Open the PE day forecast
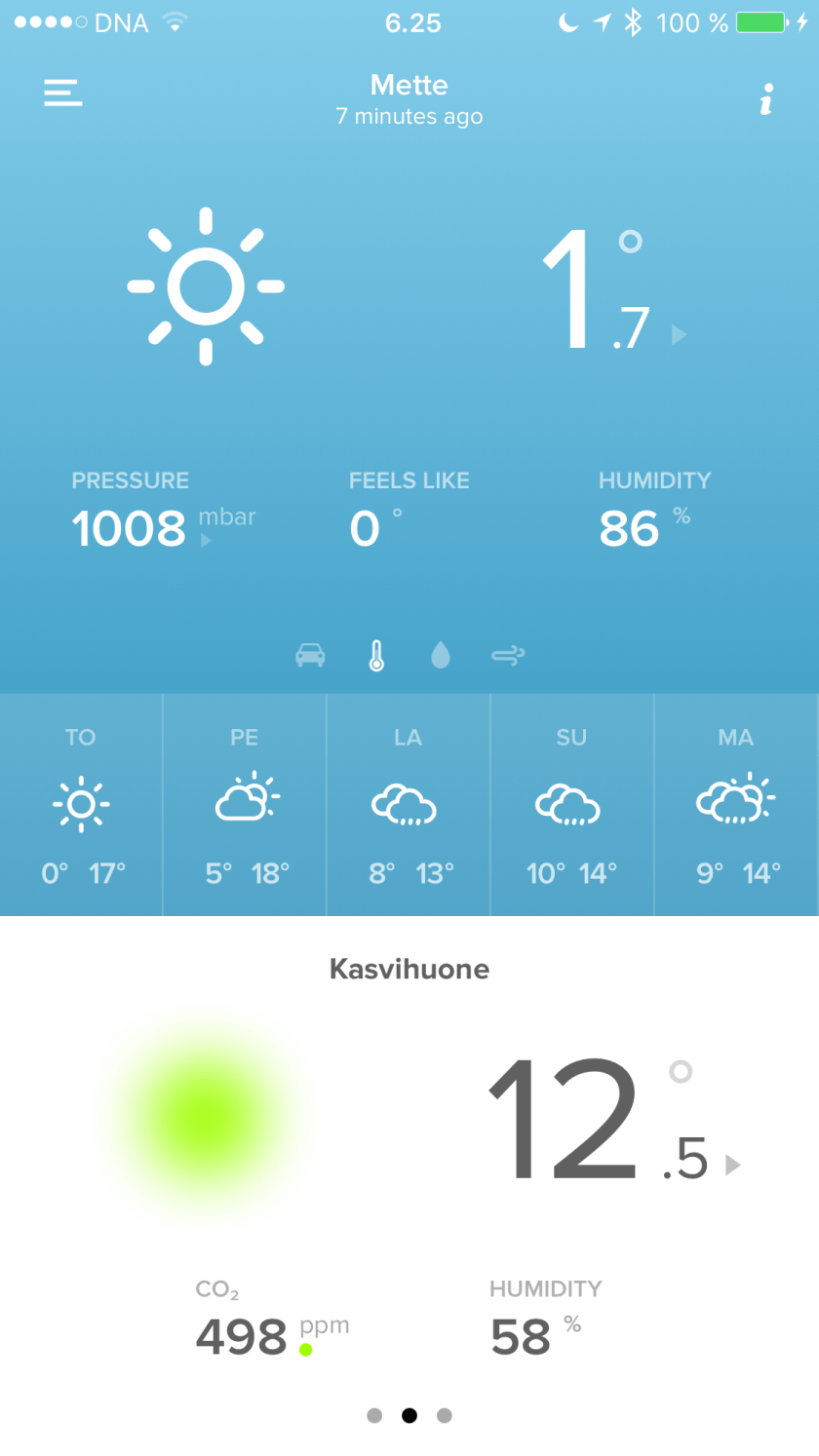 [x=246, y=805]
